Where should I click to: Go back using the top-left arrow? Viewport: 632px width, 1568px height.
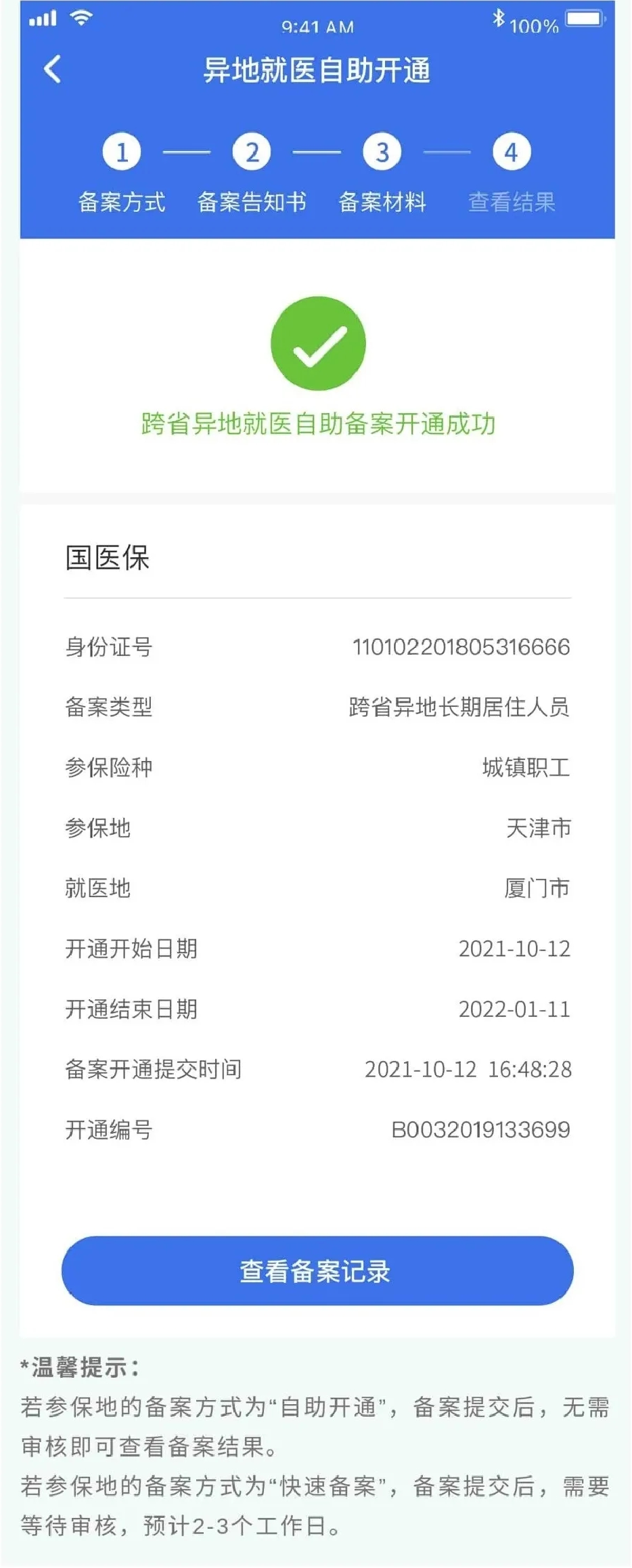click(x=52, y=70)
